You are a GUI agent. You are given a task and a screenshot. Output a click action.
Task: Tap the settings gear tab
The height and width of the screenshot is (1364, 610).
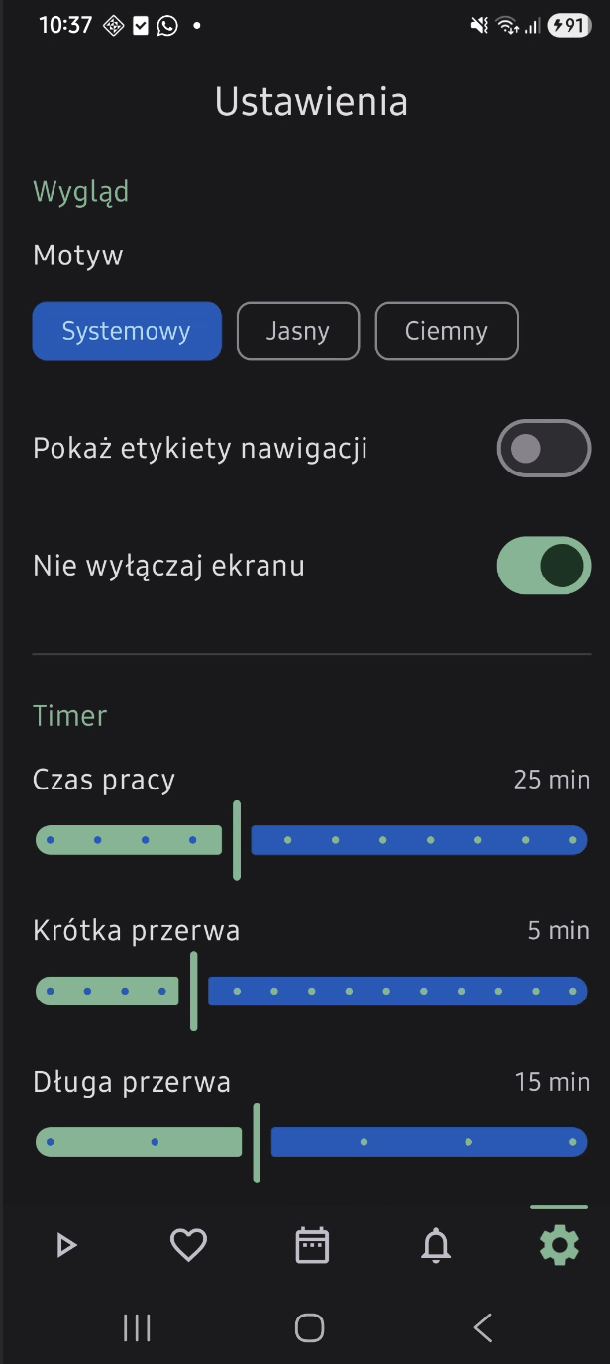559,1245
